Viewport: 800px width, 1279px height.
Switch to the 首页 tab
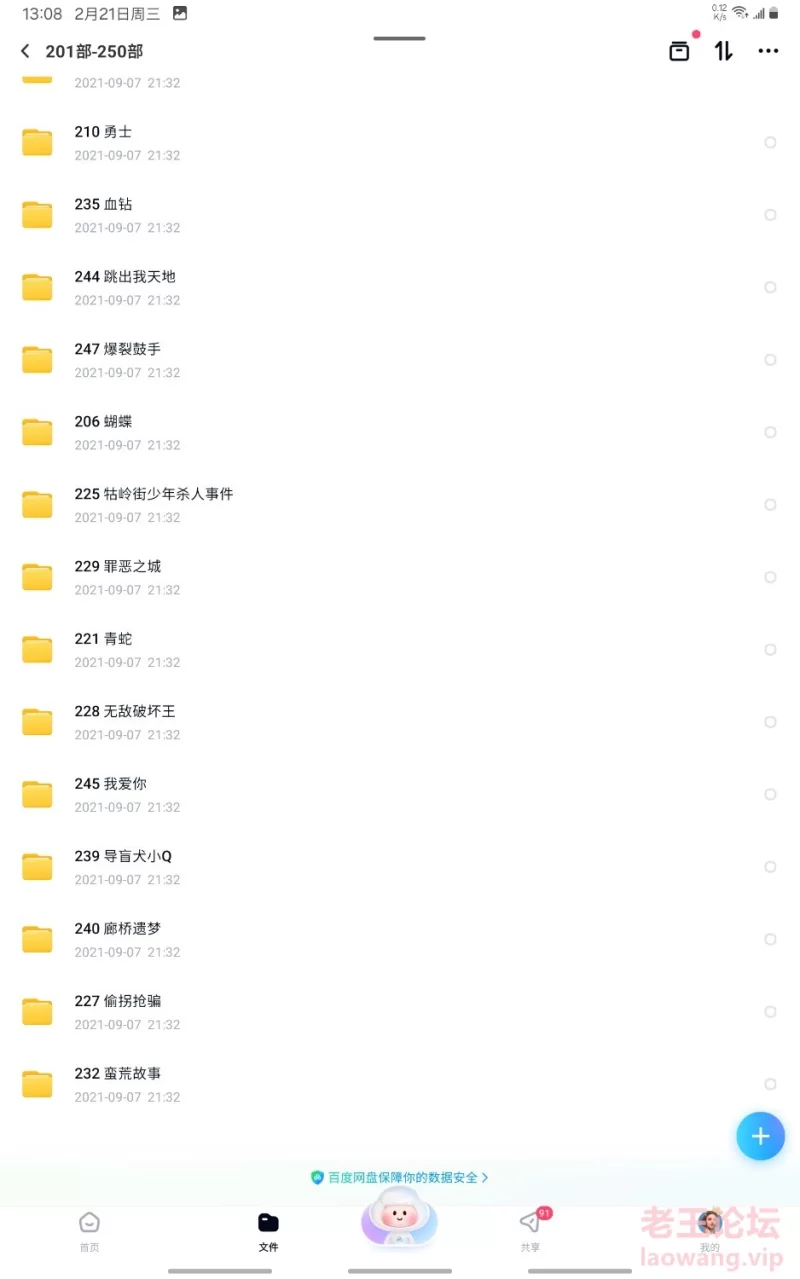(x=90, y=1231)
